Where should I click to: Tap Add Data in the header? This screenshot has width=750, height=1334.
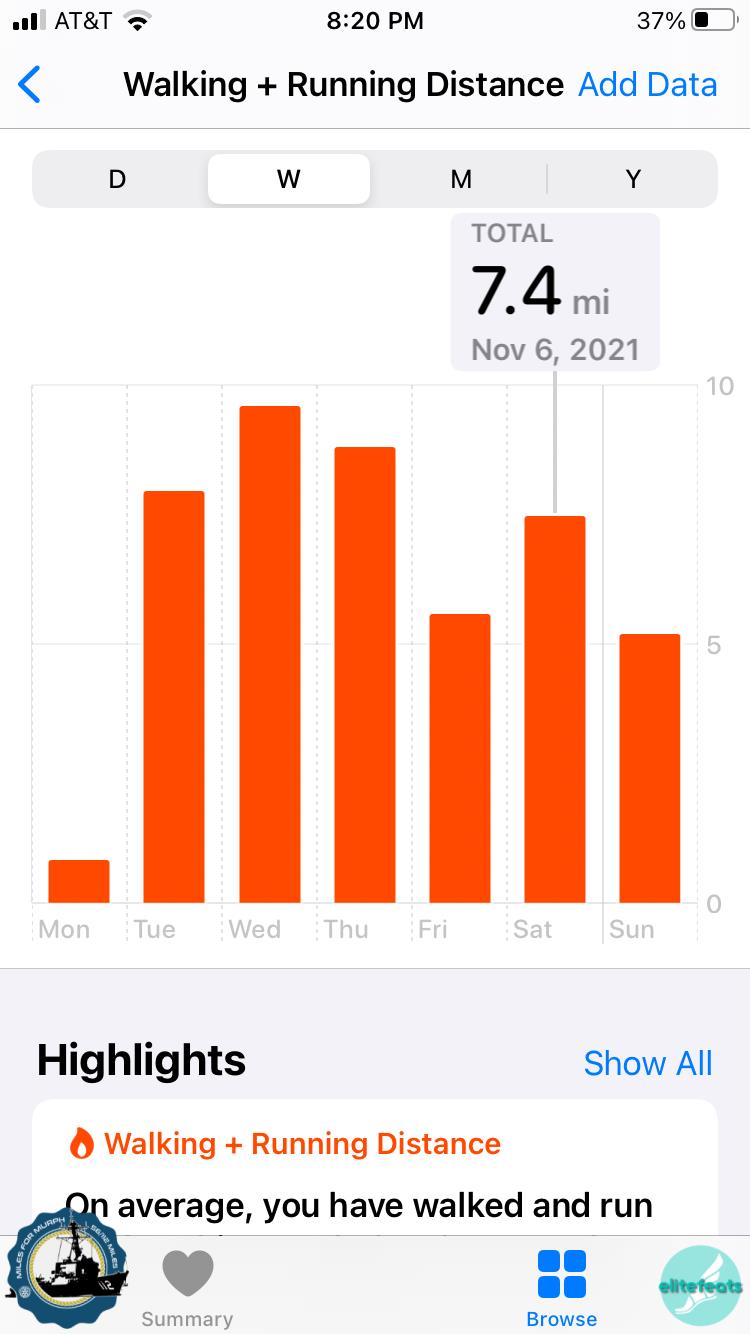[x=647, y=85]
